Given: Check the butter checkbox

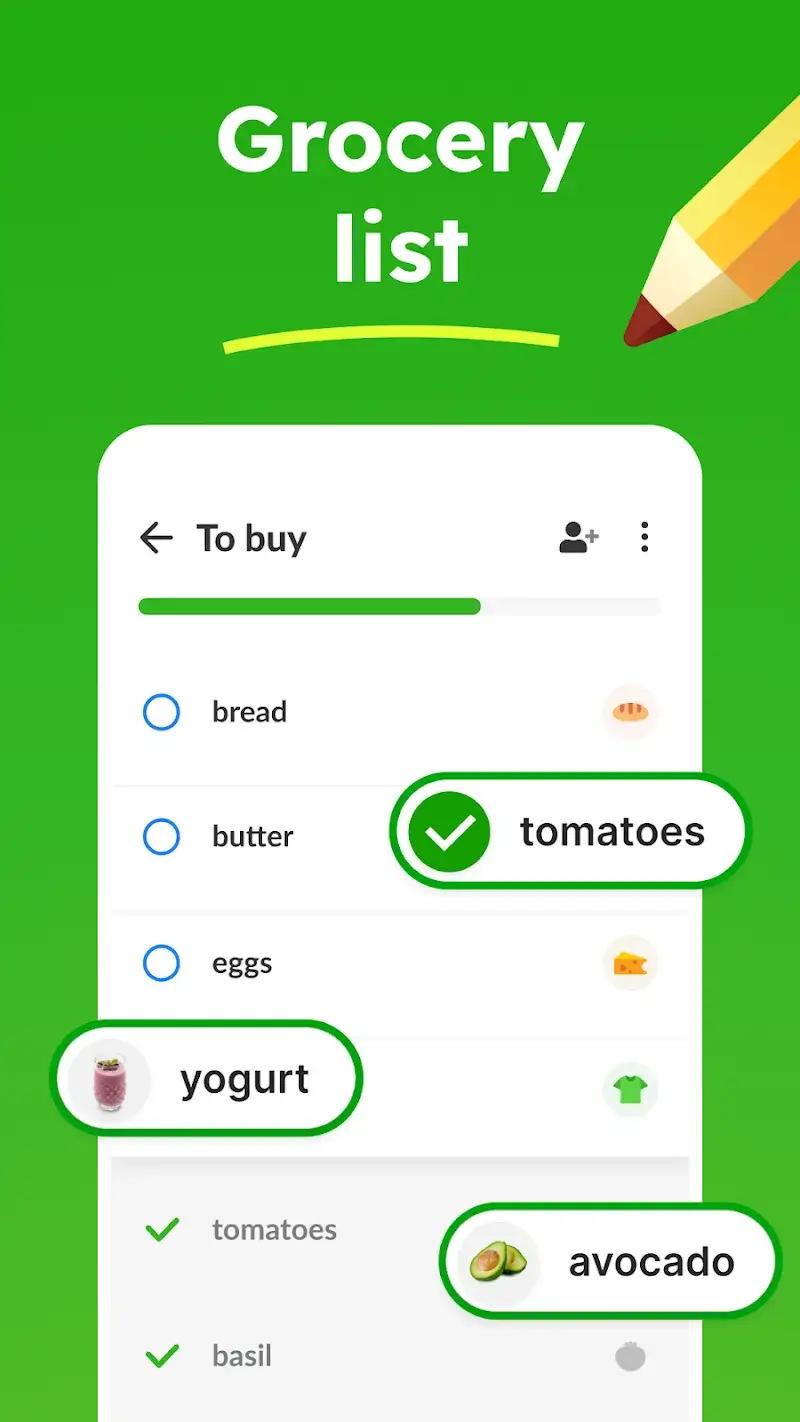Looking at the screenshot, I should click(161, 837).
